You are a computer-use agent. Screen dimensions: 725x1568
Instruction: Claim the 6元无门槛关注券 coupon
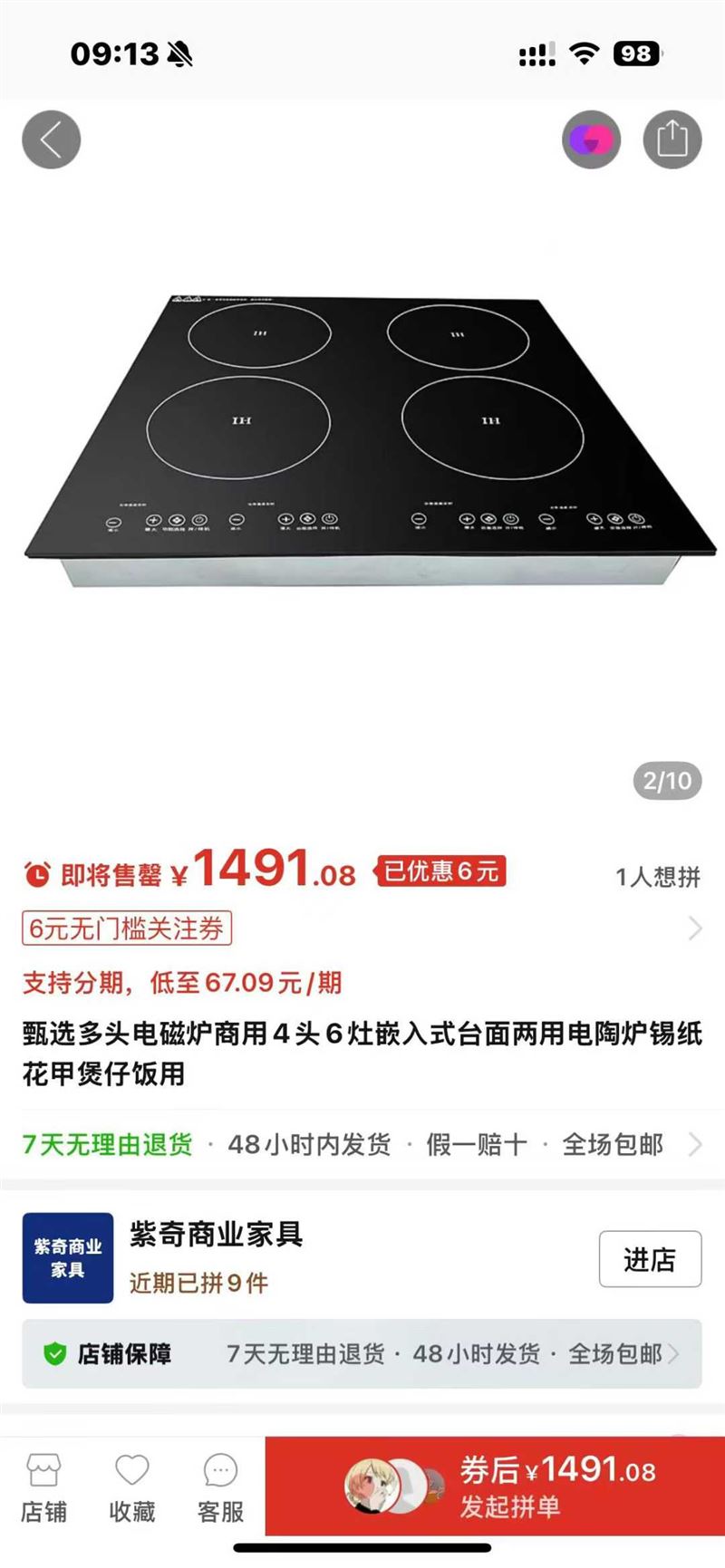coord(127,928)
